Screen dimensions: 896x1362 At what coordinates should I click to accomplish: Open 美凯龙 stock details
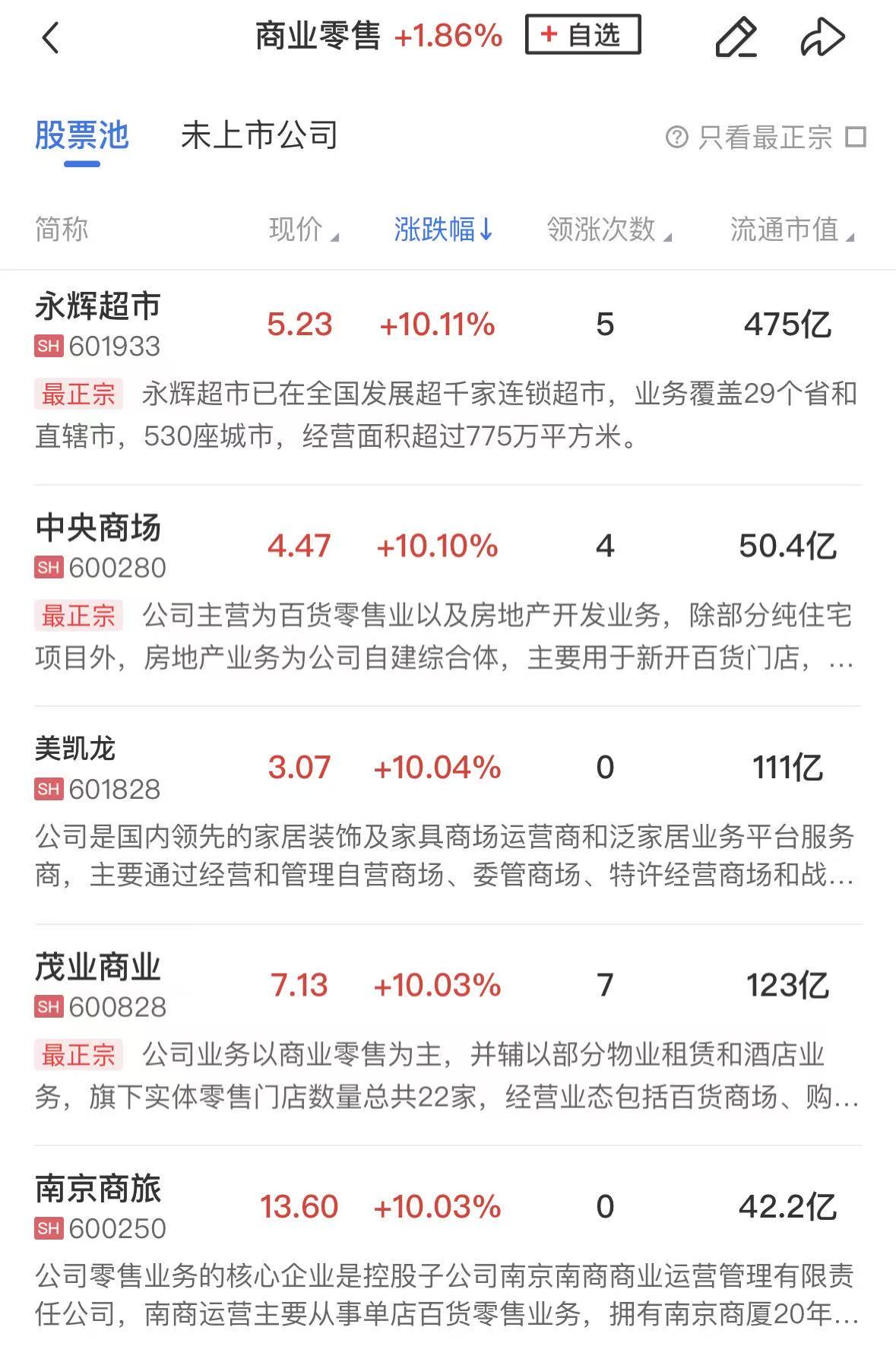pos(75,749)
